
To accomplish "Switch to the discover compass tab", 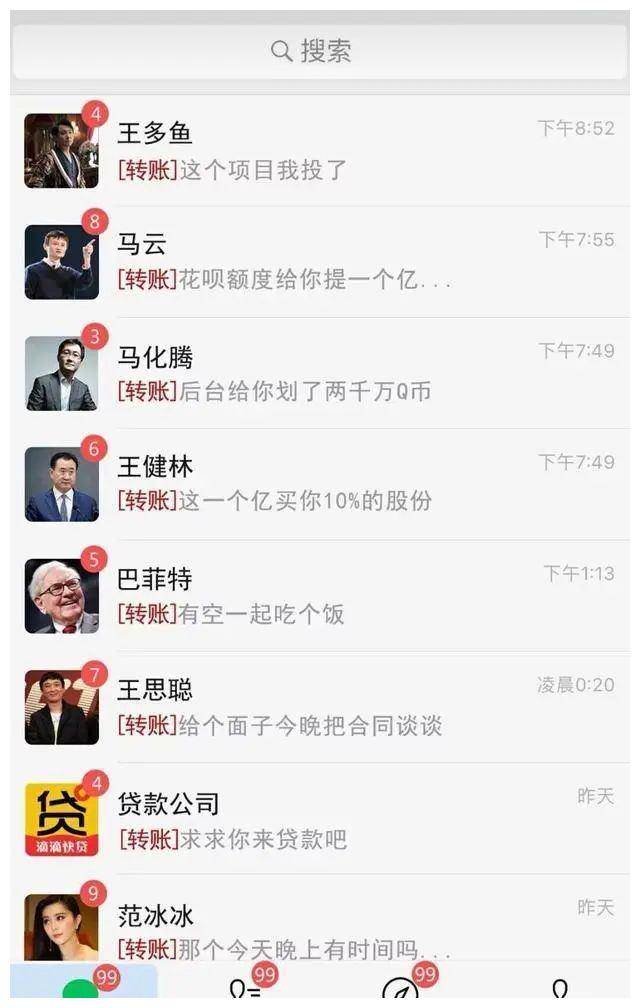I will [400, 990].
